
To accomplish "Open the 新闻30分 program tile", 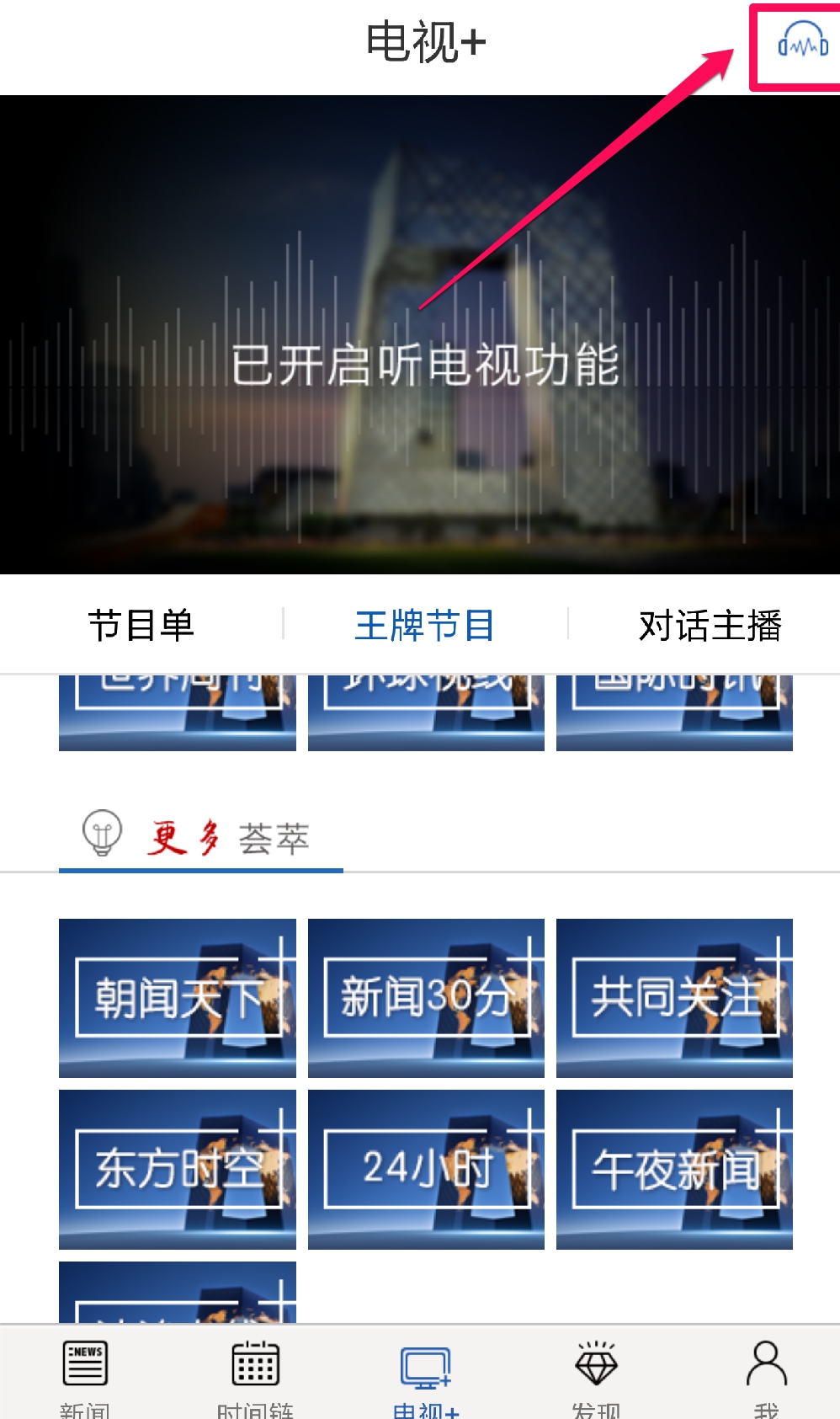I will pos(426,998).
